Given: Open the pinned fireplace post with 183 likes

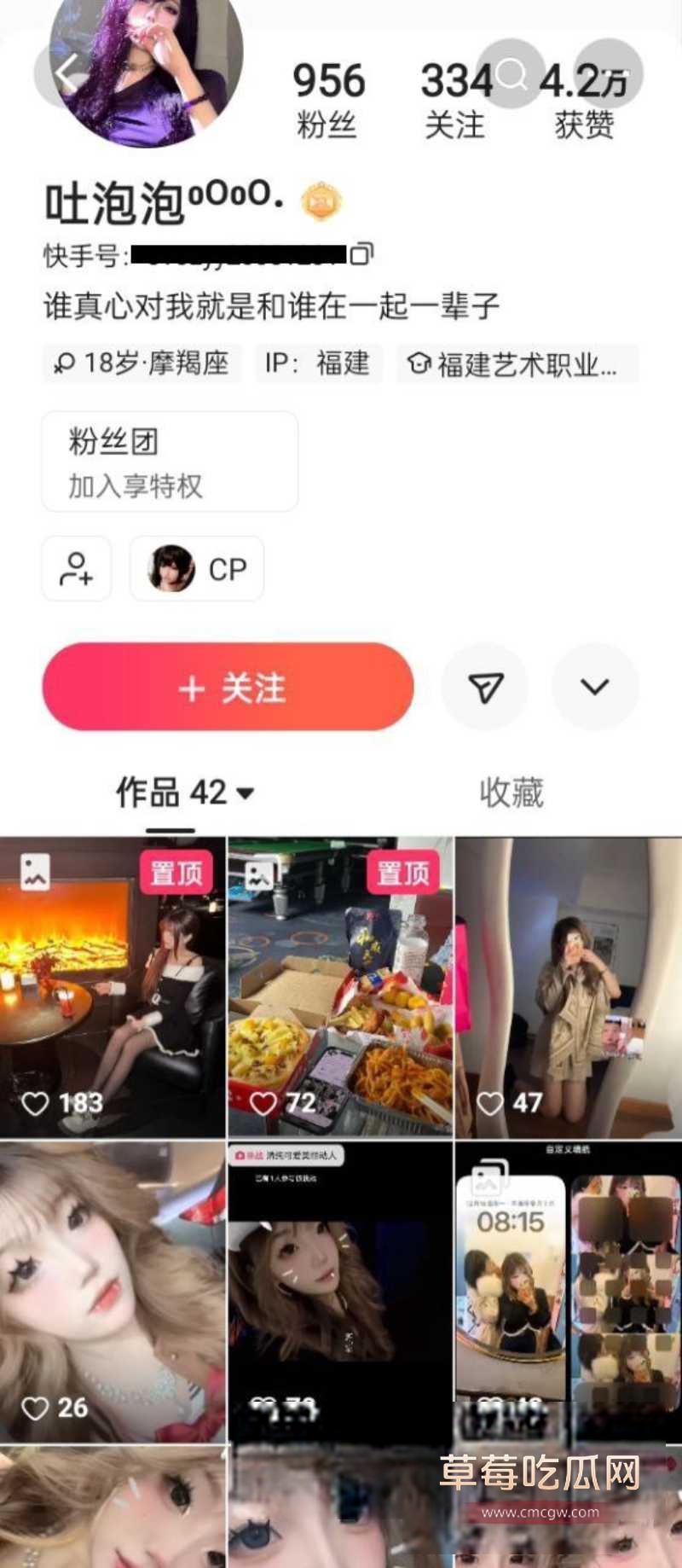Looking at the screenshot, I should [x=113, y=988].
